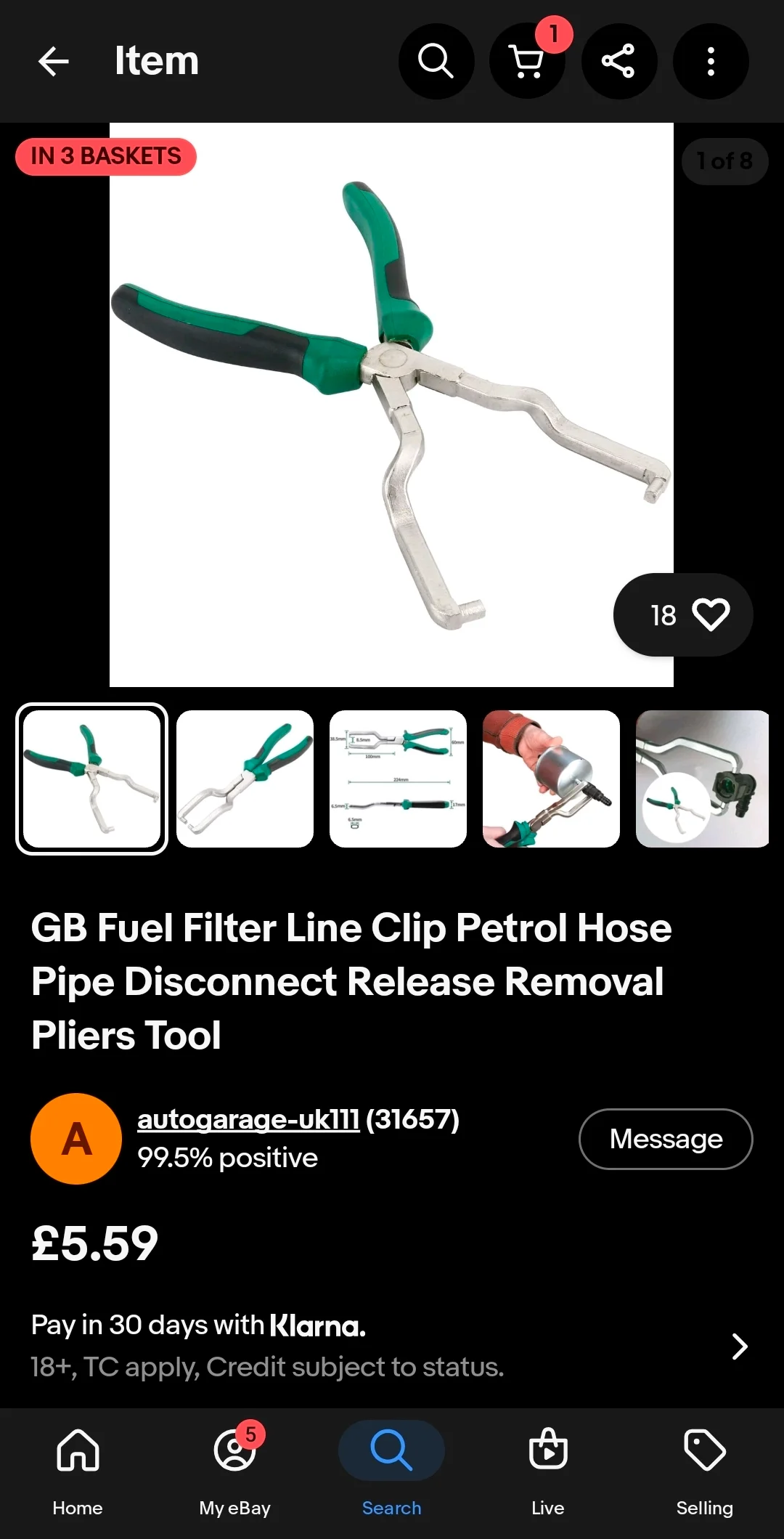Go back using the top-left arrow
This screenshot has height=1539, width=784.
point(53,61)
